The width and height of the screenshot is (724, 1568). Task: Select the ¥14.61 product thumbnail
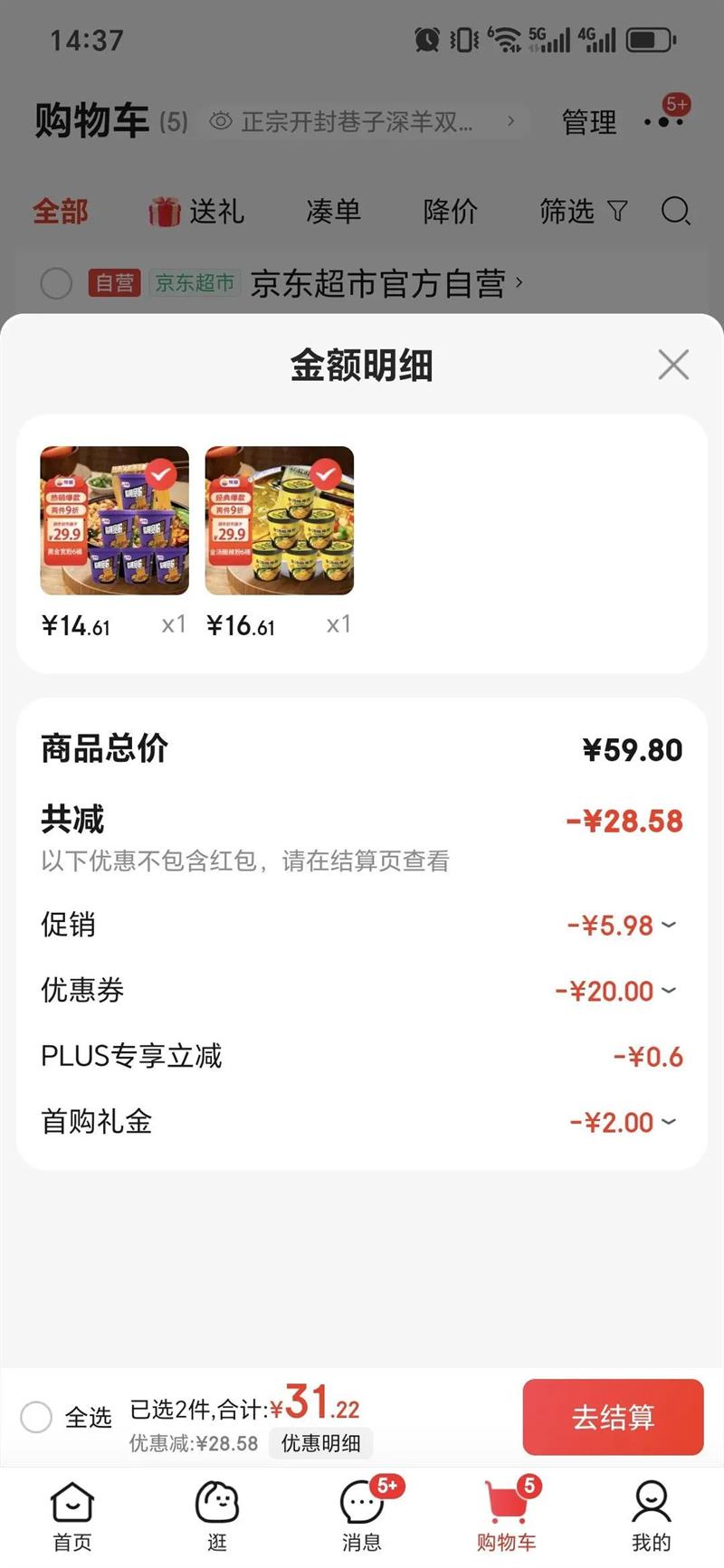pyautogui.click(x=115, y=520)
